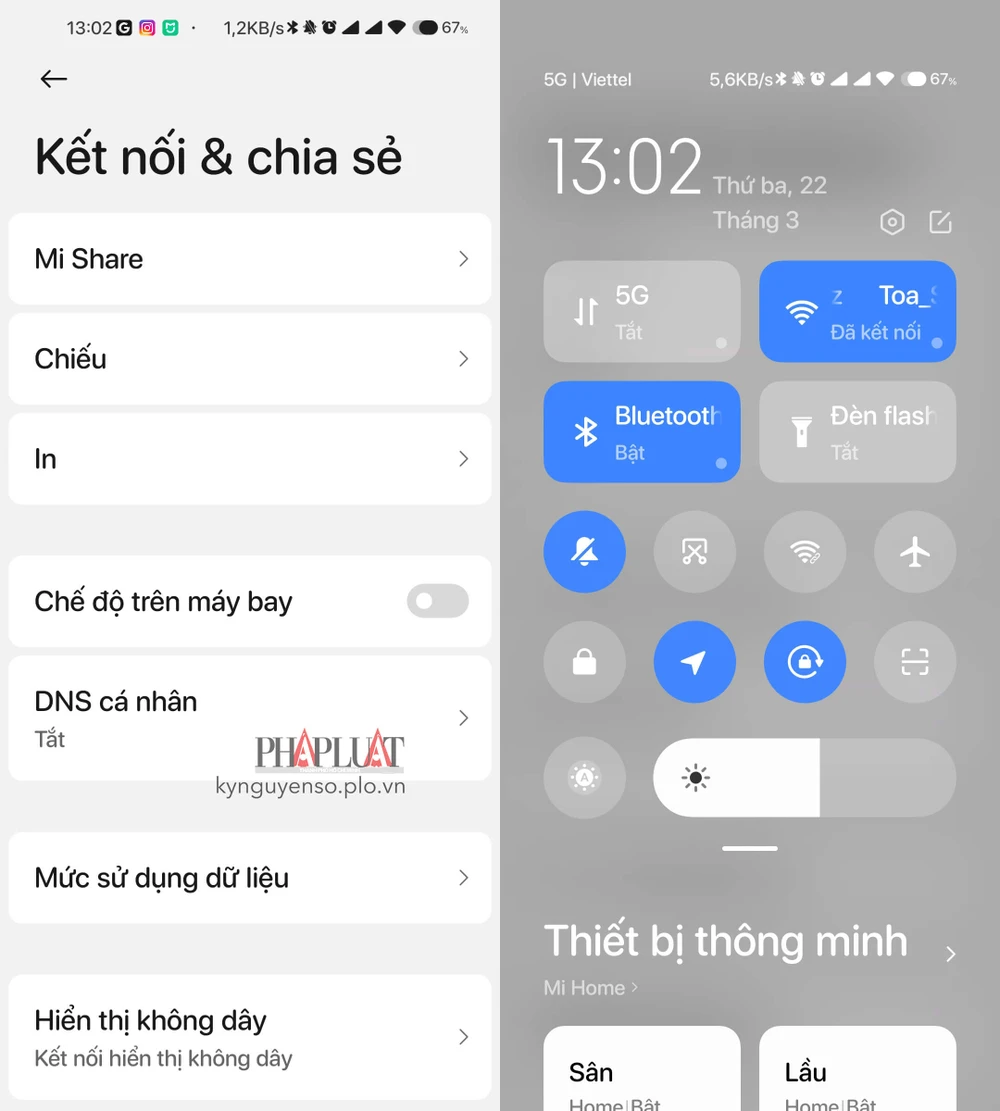Open Hiển thị không dây

tap(249, 1037)
